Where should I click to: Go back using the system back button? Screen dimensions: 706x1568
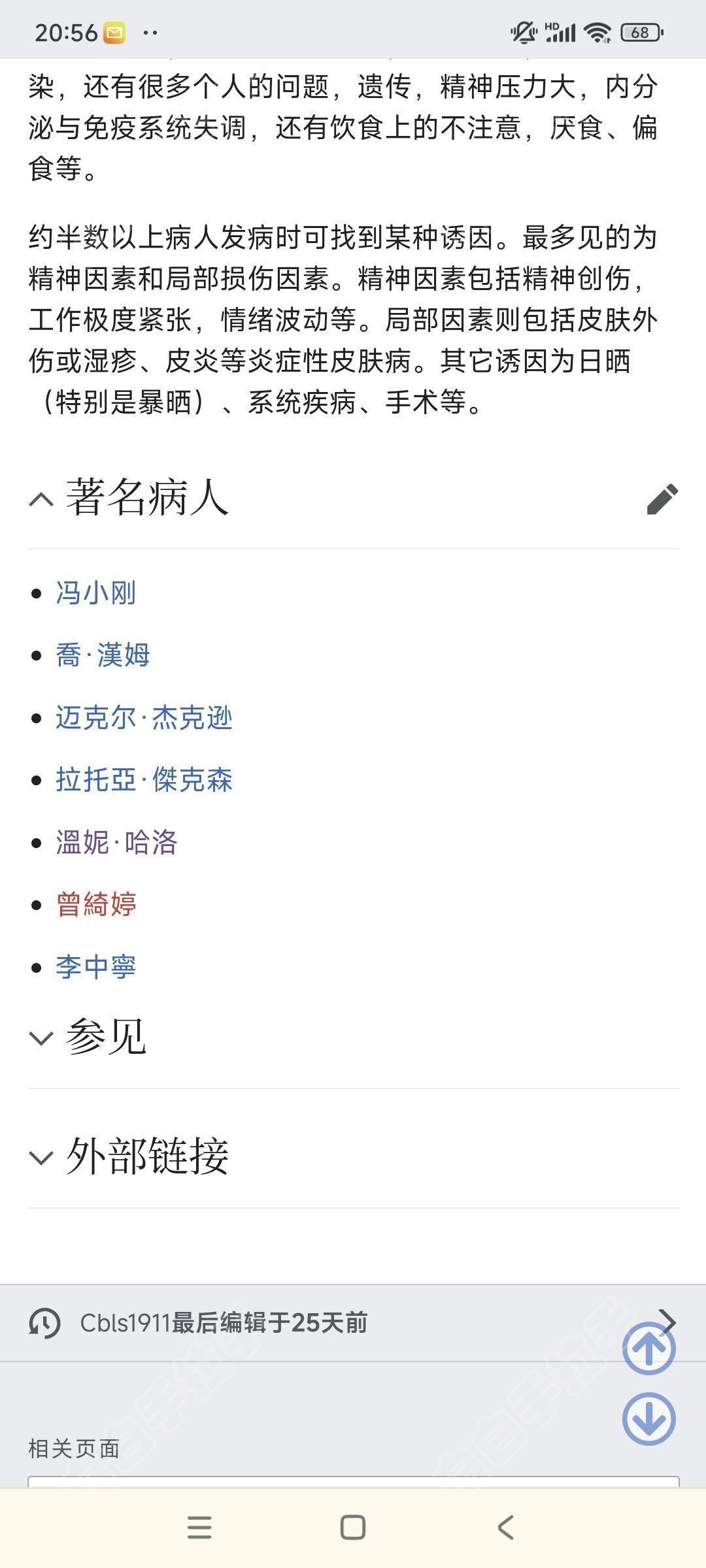click(x=505, y=1527)
